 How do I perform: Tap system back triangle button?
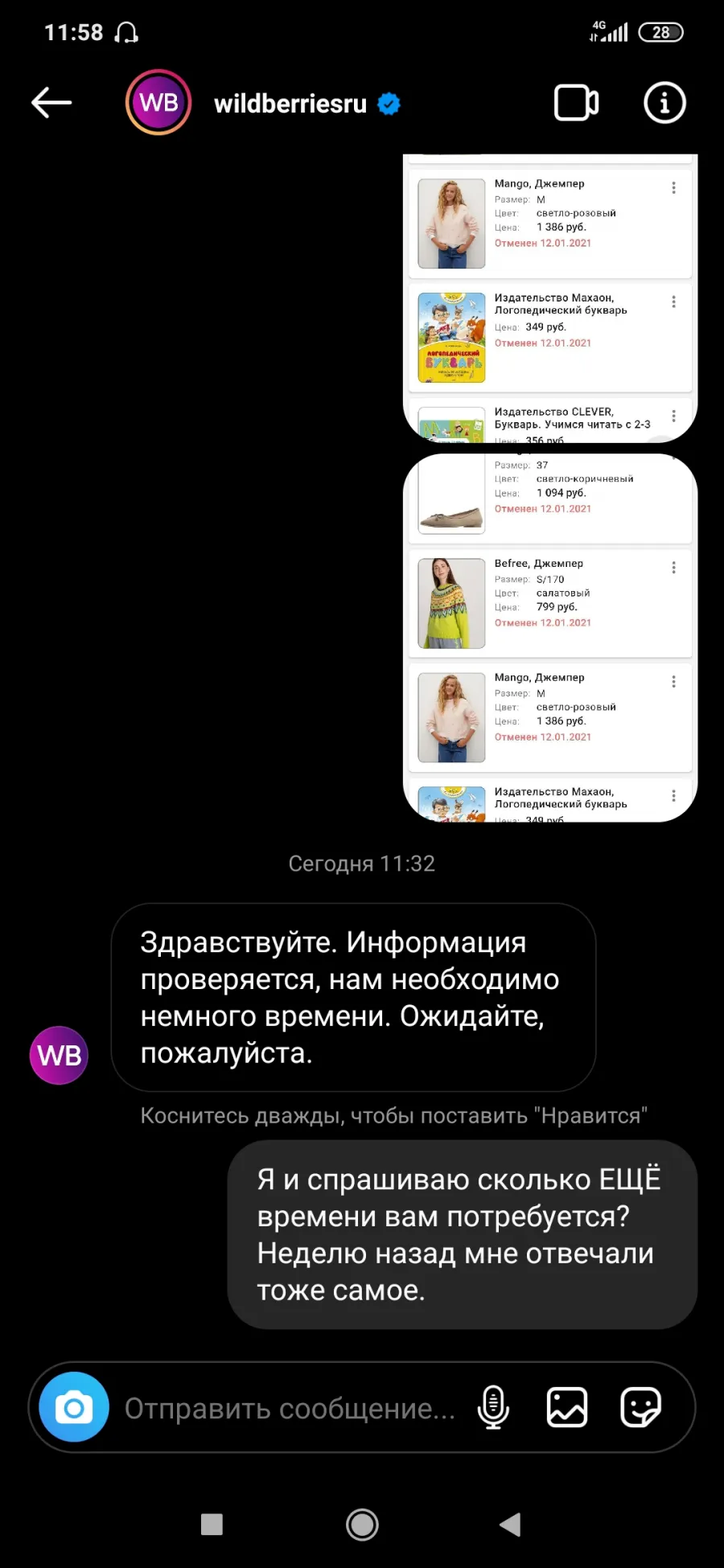[x=510, y=1525]
